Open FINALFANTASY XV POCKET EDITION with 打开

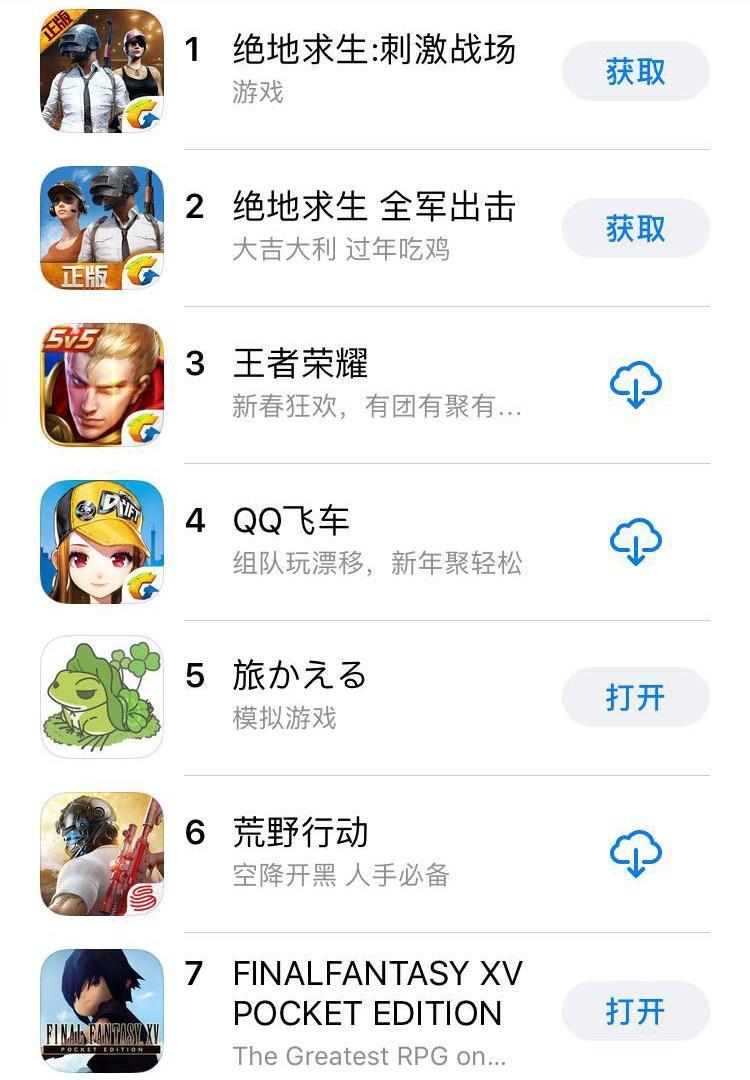click(635, 1011)
